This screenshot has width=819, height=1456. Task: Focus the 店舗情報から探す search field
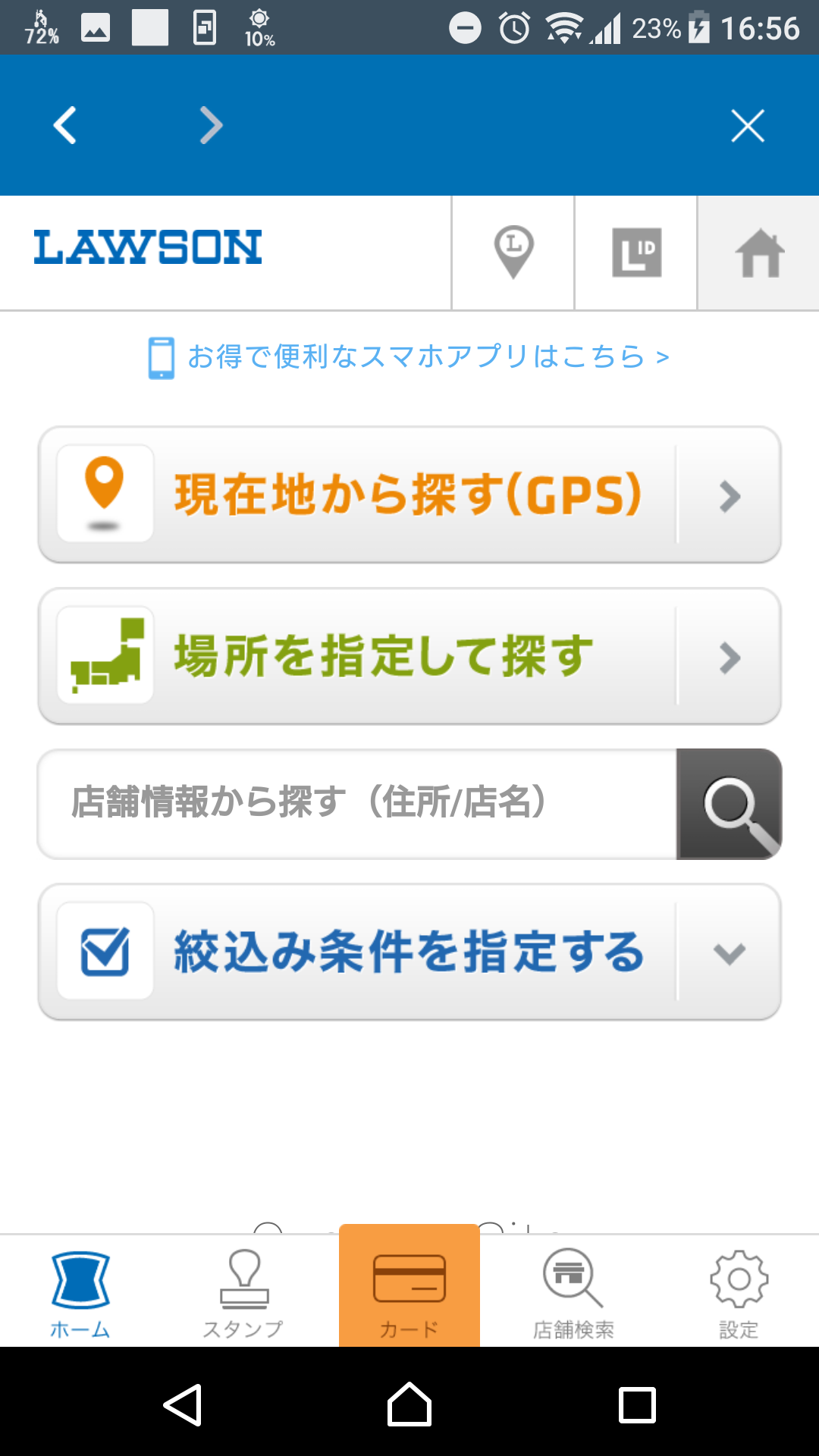coord(357,804)
